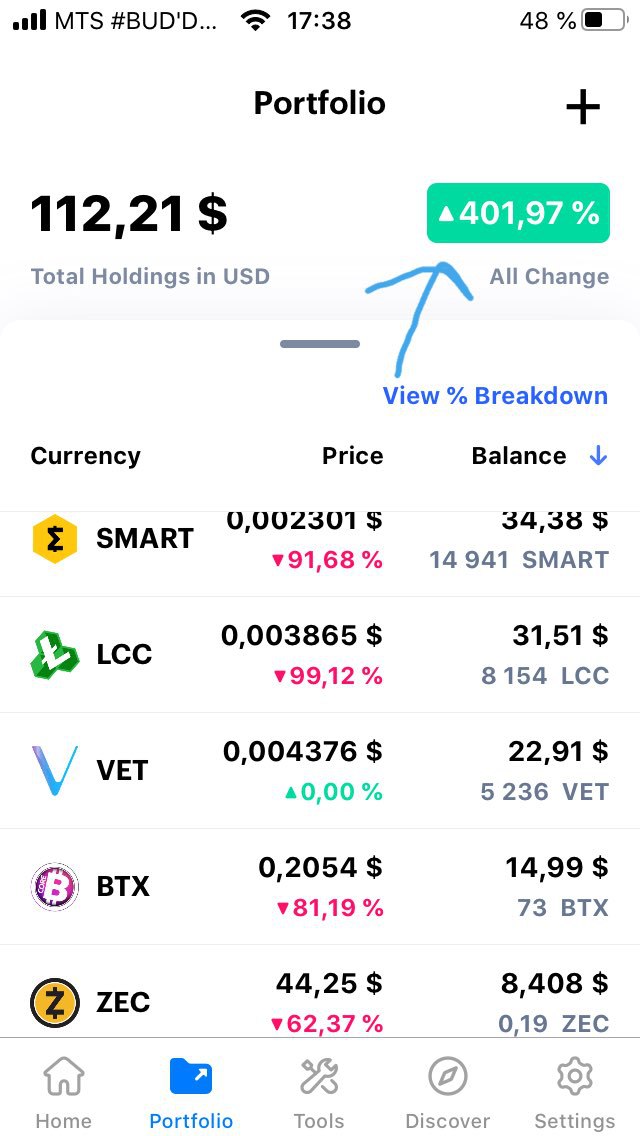
Task: Open the ZEC coin row
Action: (320, 991)
